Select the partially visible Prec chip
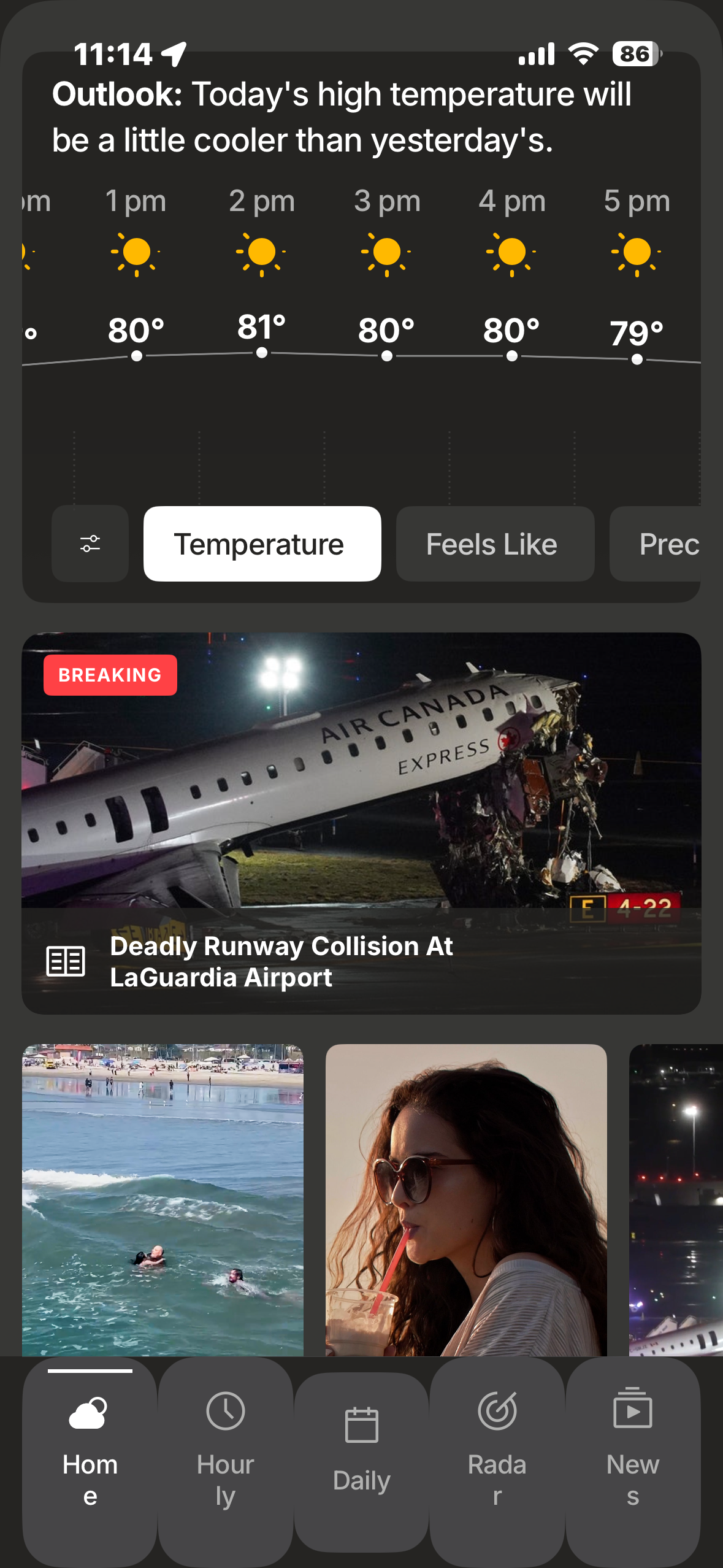 (662, 544)
